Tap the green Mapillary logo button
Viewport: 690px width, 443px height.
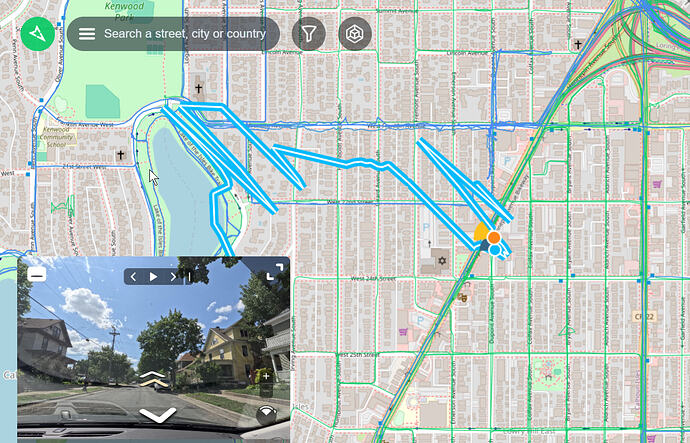click(38, 34)
